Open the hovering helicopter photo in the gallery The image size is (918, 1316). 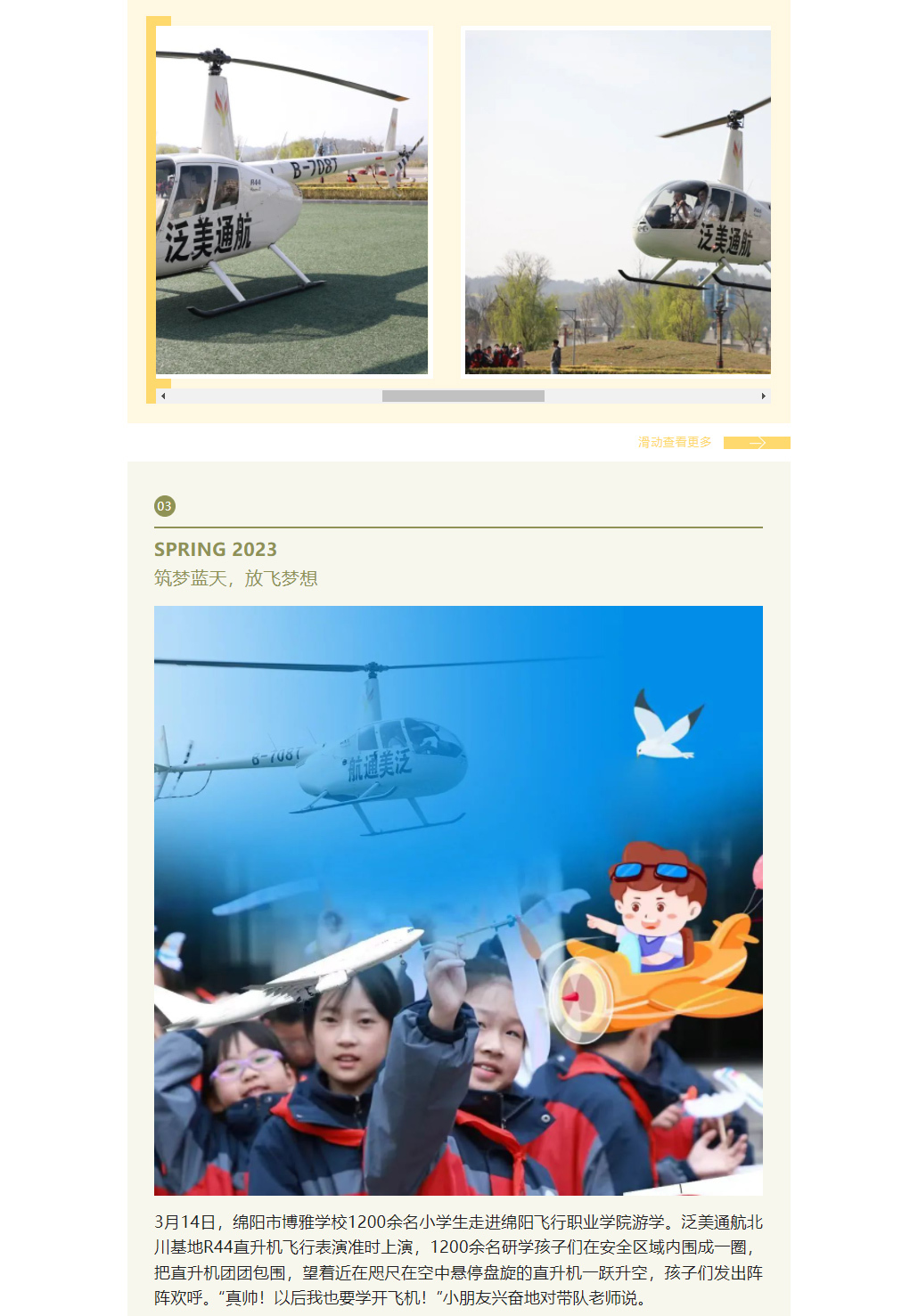[618, 201]
